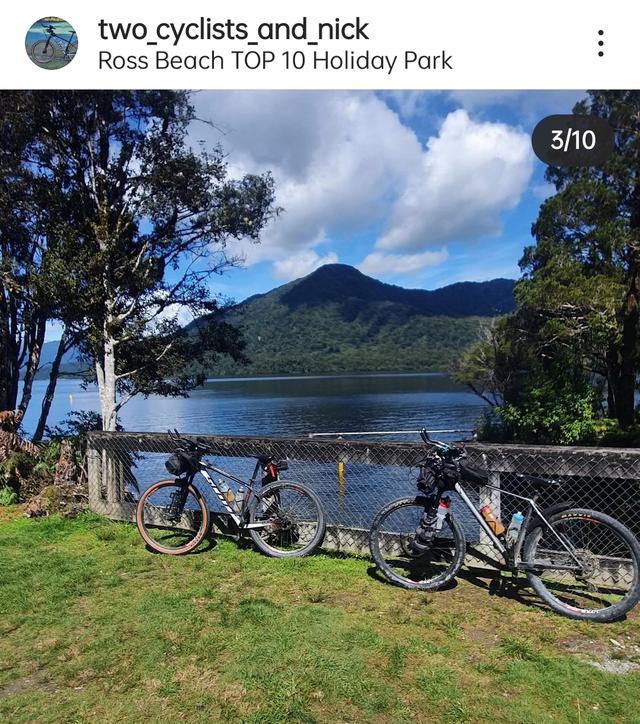Tap the lake photo in the post
Image resolution: width=640 pixels, height=724 pixels.
(320, 400)
